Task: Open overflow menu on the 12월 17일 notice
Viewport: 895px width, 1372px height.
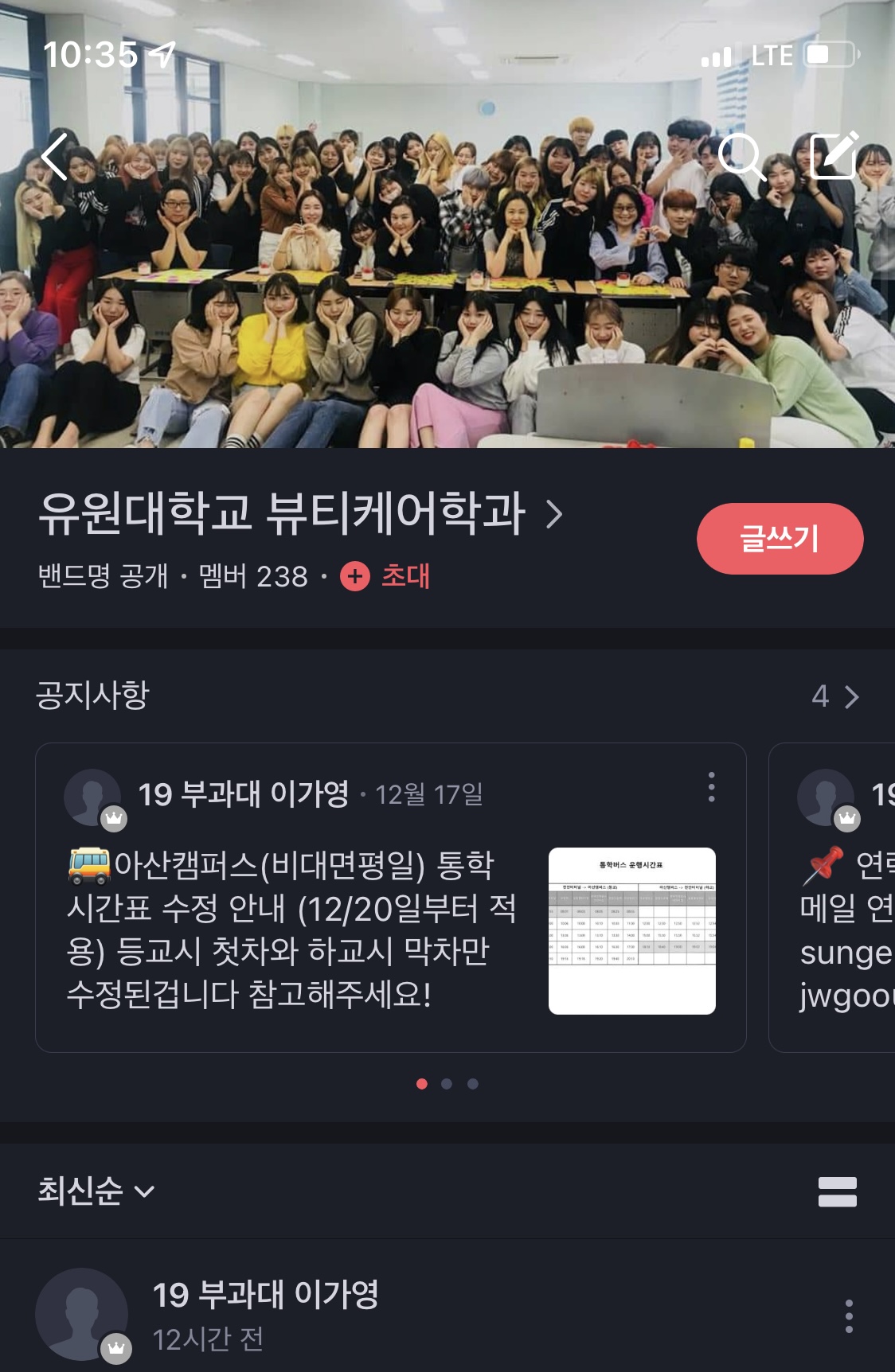Action: tap(711, 787)
